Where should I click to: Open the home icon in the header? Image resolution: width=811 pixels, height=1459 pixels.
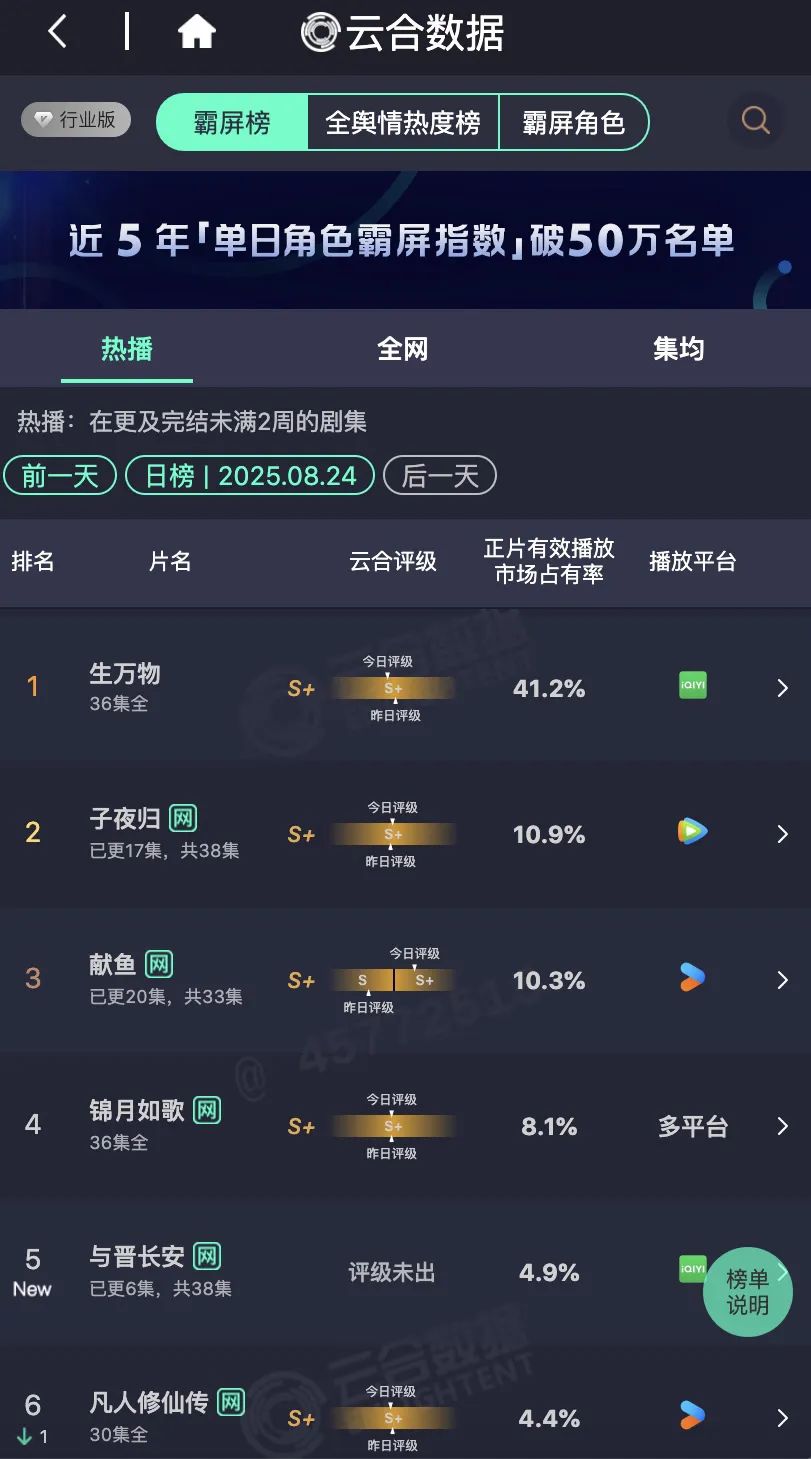coord(197,33)
